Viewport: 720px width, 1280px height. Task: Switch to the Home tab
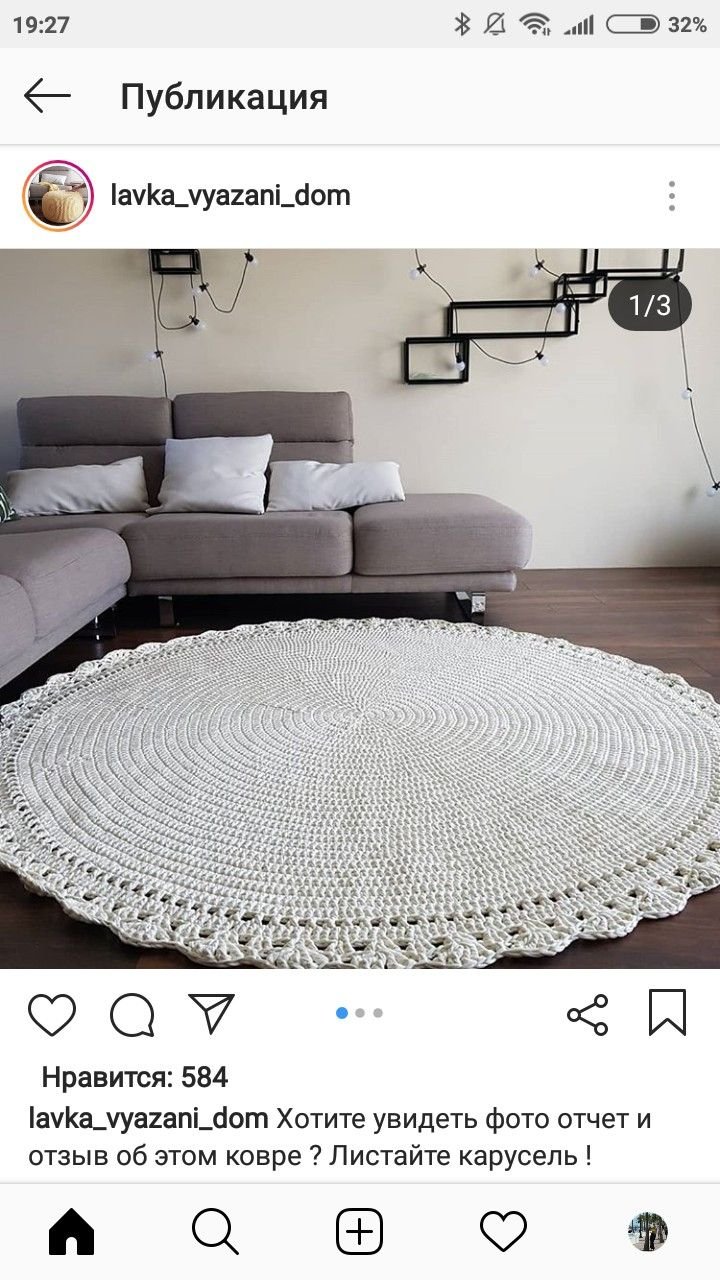click(72, 1231)
